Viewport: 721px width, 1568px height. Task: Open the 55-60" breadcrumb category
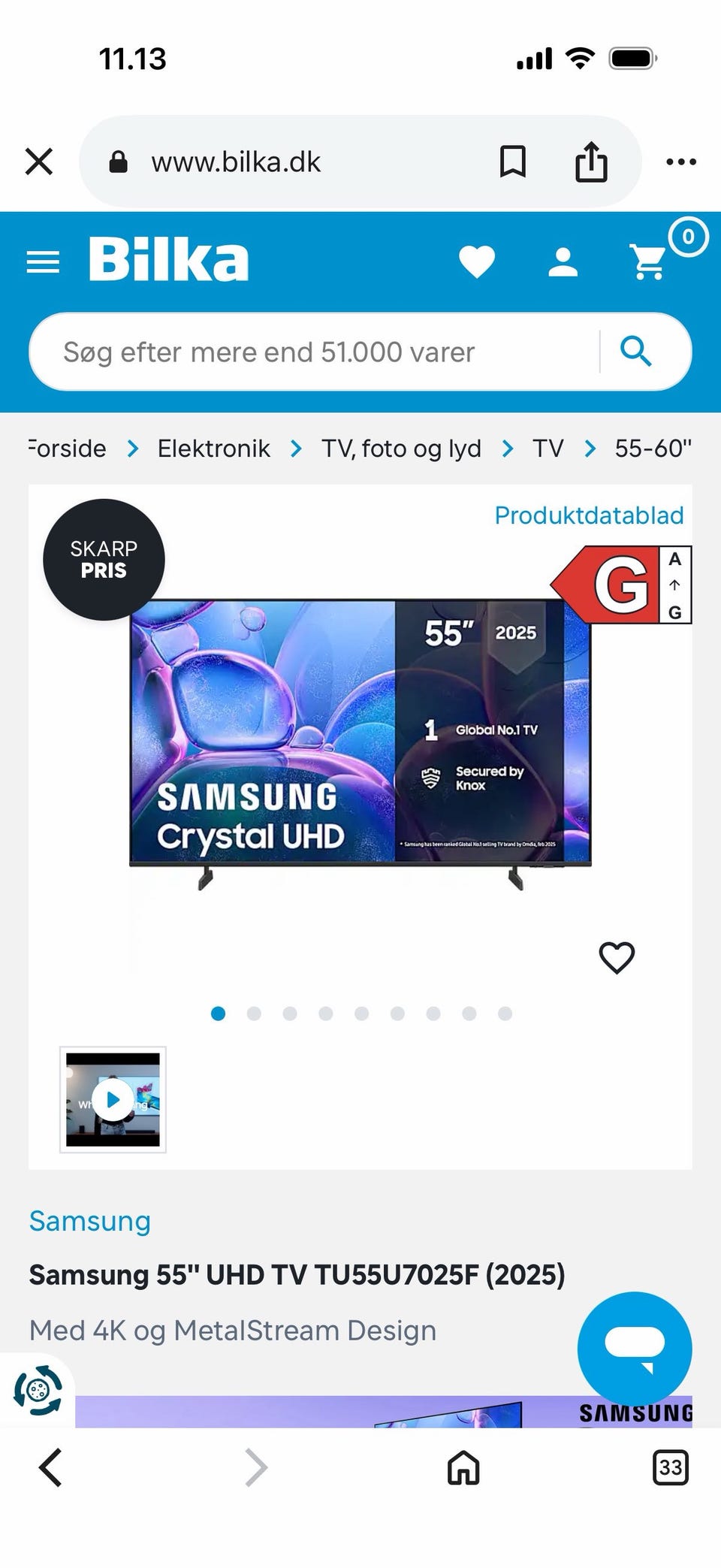coord(653,449)
